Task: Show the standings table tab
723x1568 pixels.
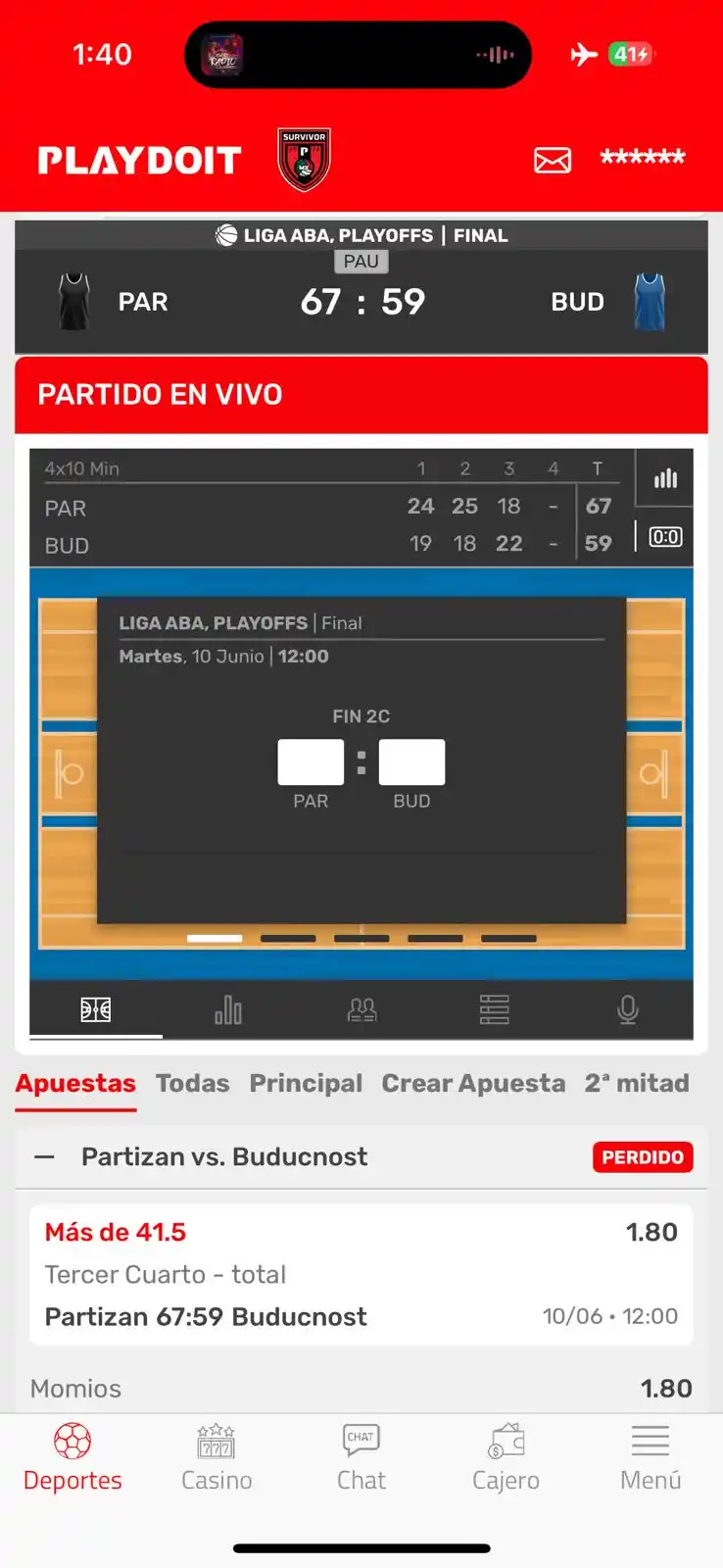Action: (x=494, y=1009)
